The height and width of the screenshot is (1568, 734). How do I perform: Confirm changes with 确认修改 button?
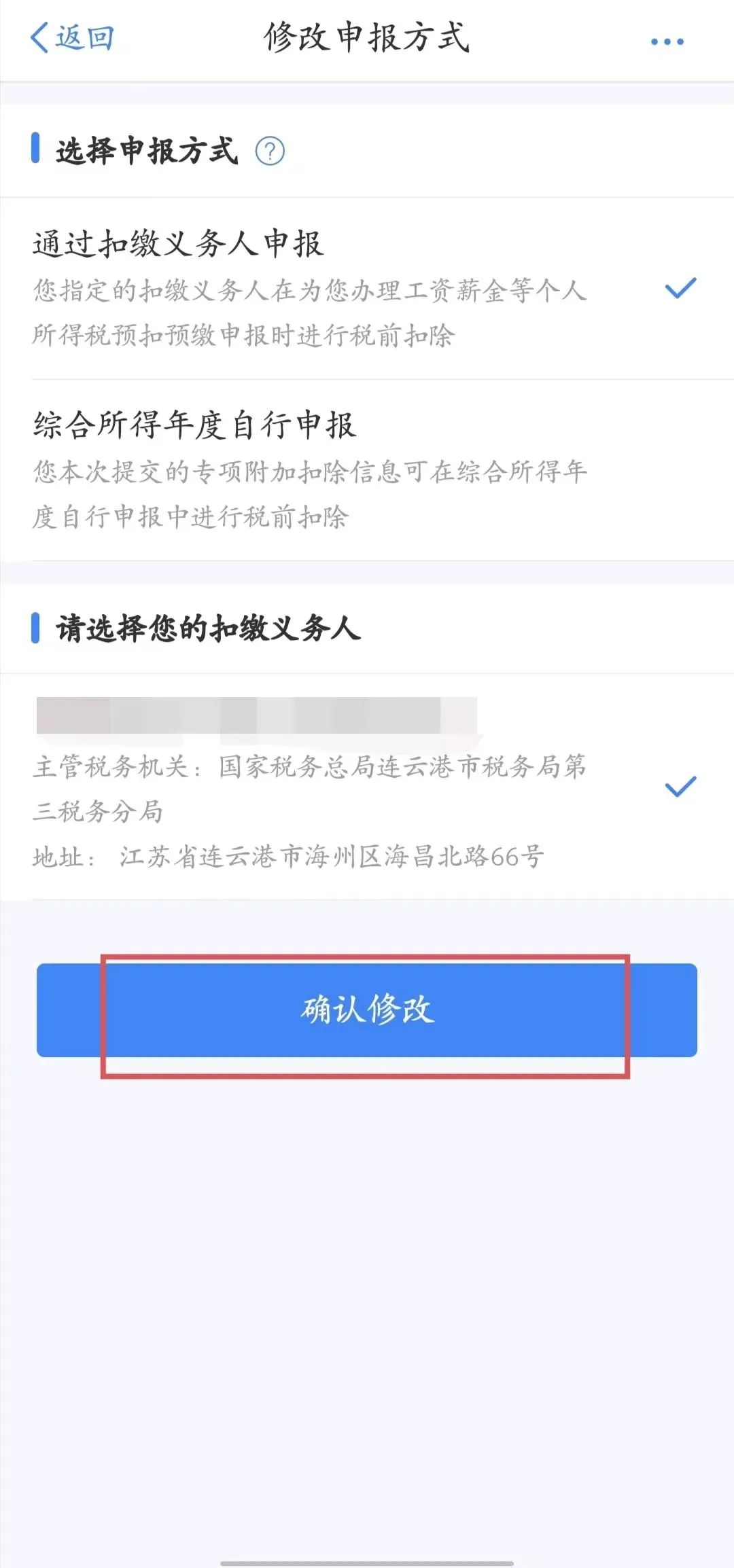tap(367, 1010)
